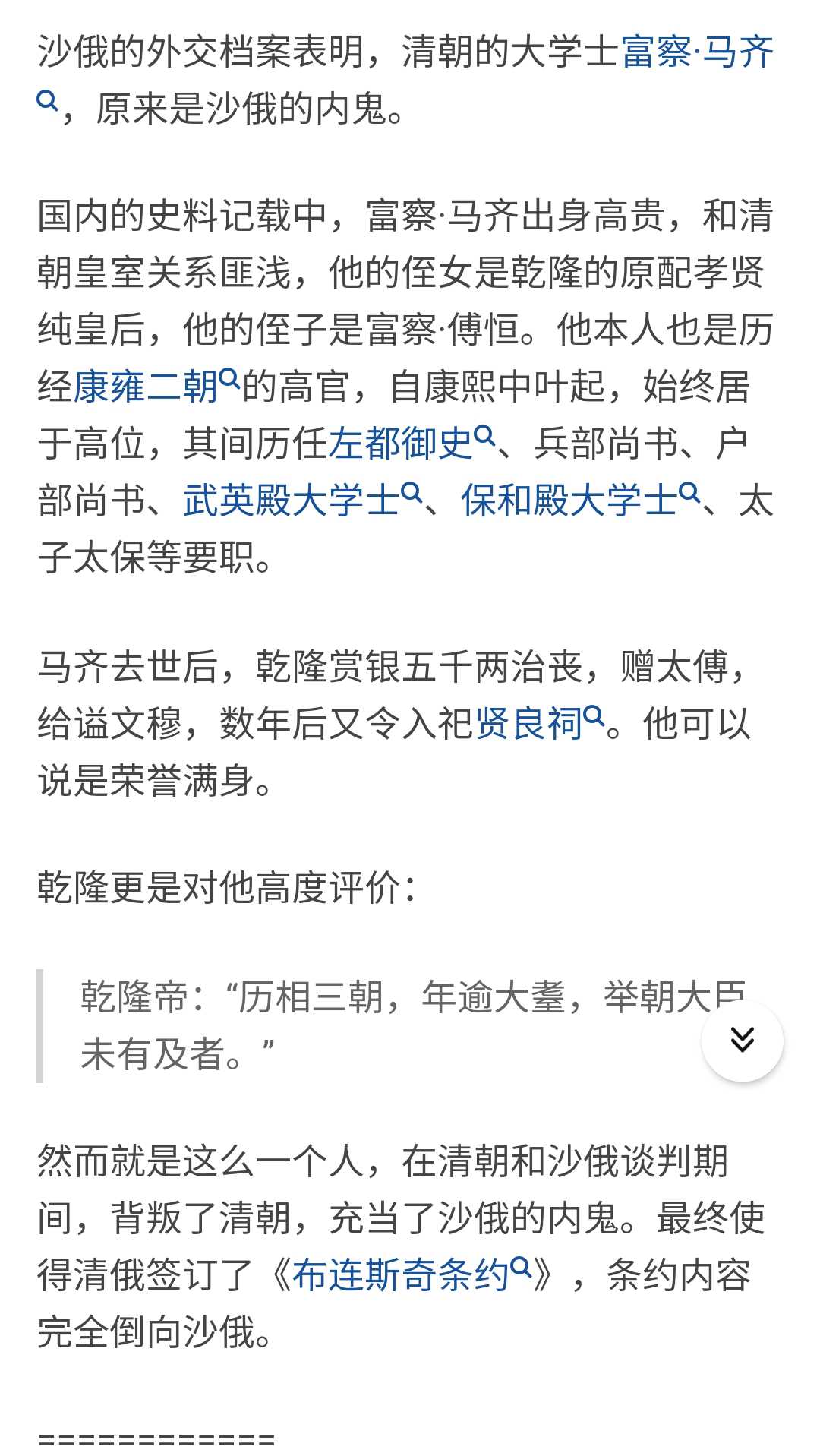Open the 富察·马齐 search link

[x=697, y=52]
